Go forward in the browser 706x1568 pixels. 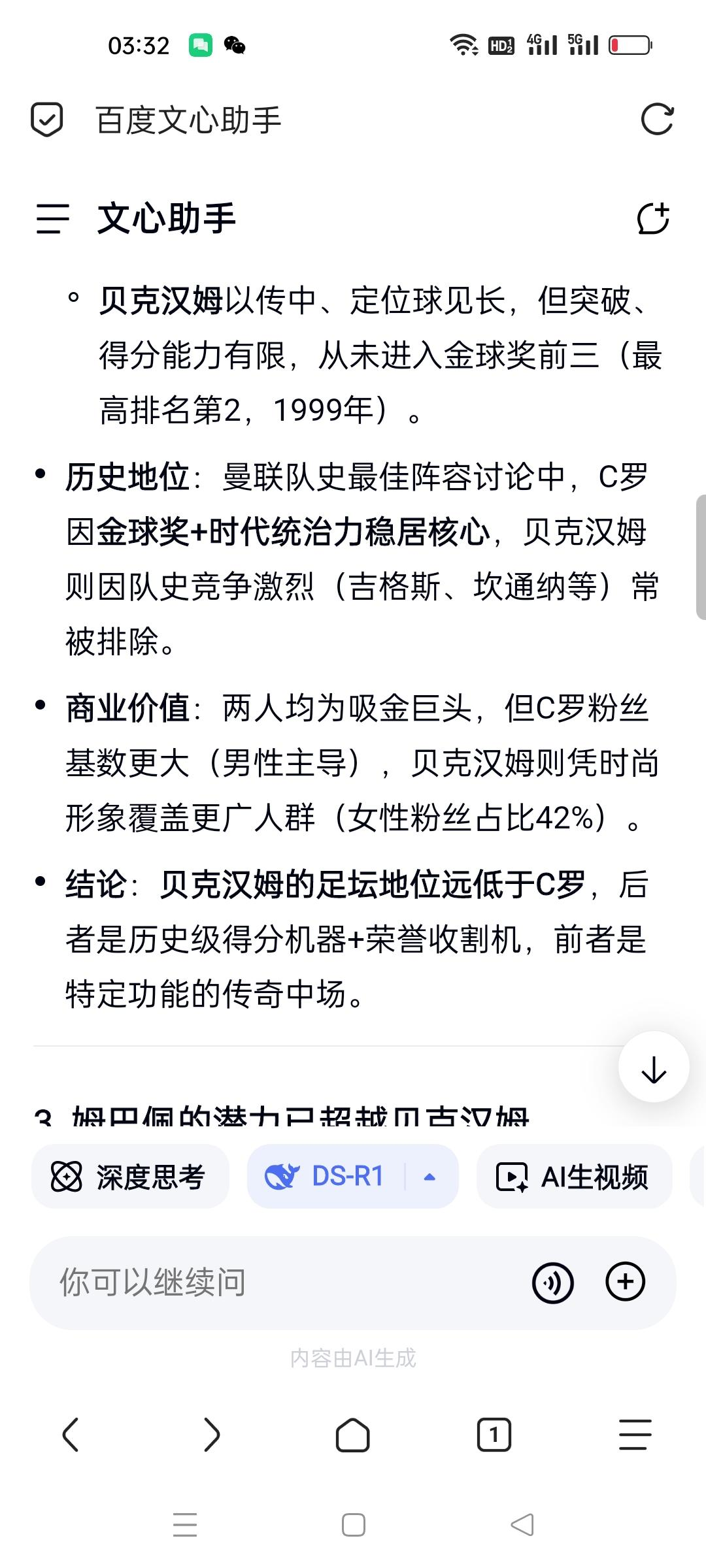(212, 1435)
